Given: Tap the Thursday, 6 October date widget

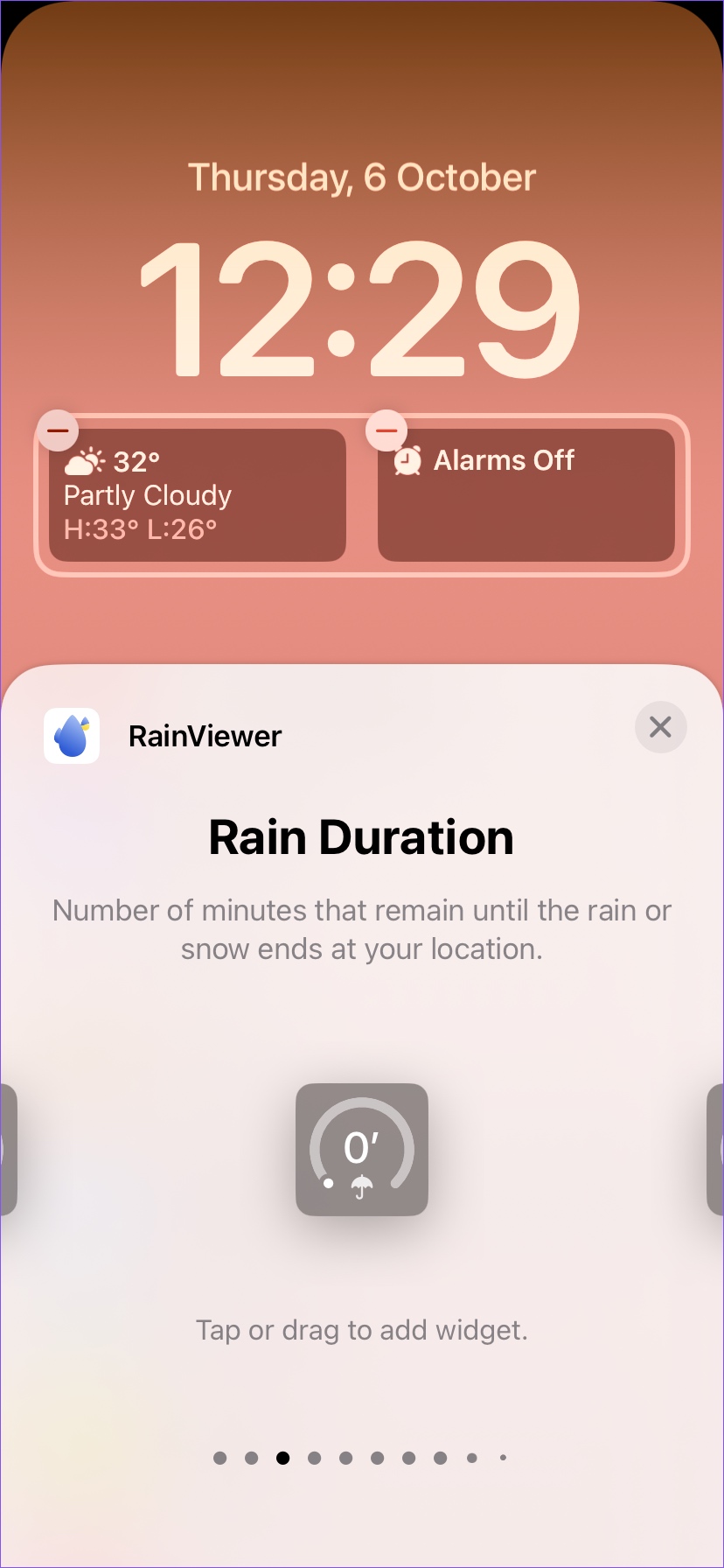Looking at the screenshot, I should 361,178.
